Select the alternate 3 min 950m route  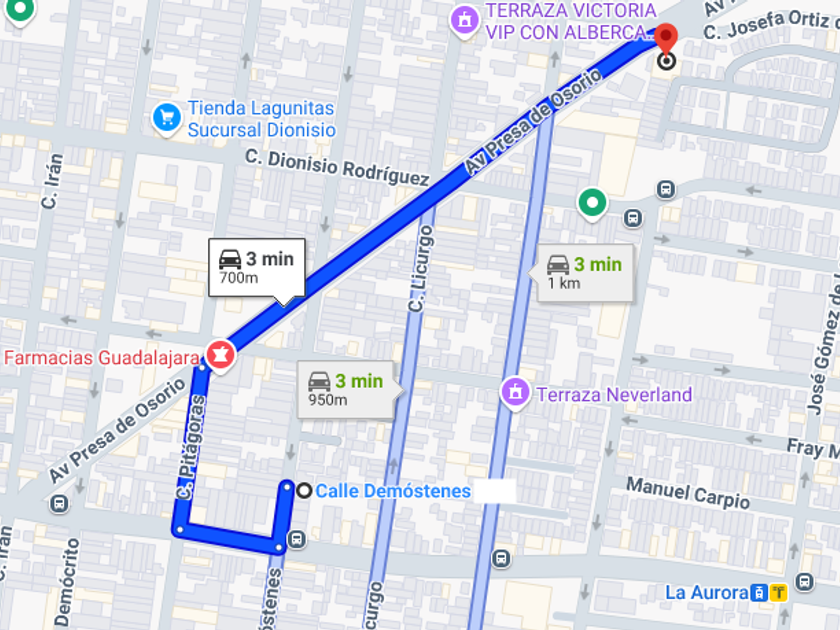pos(346,389)
